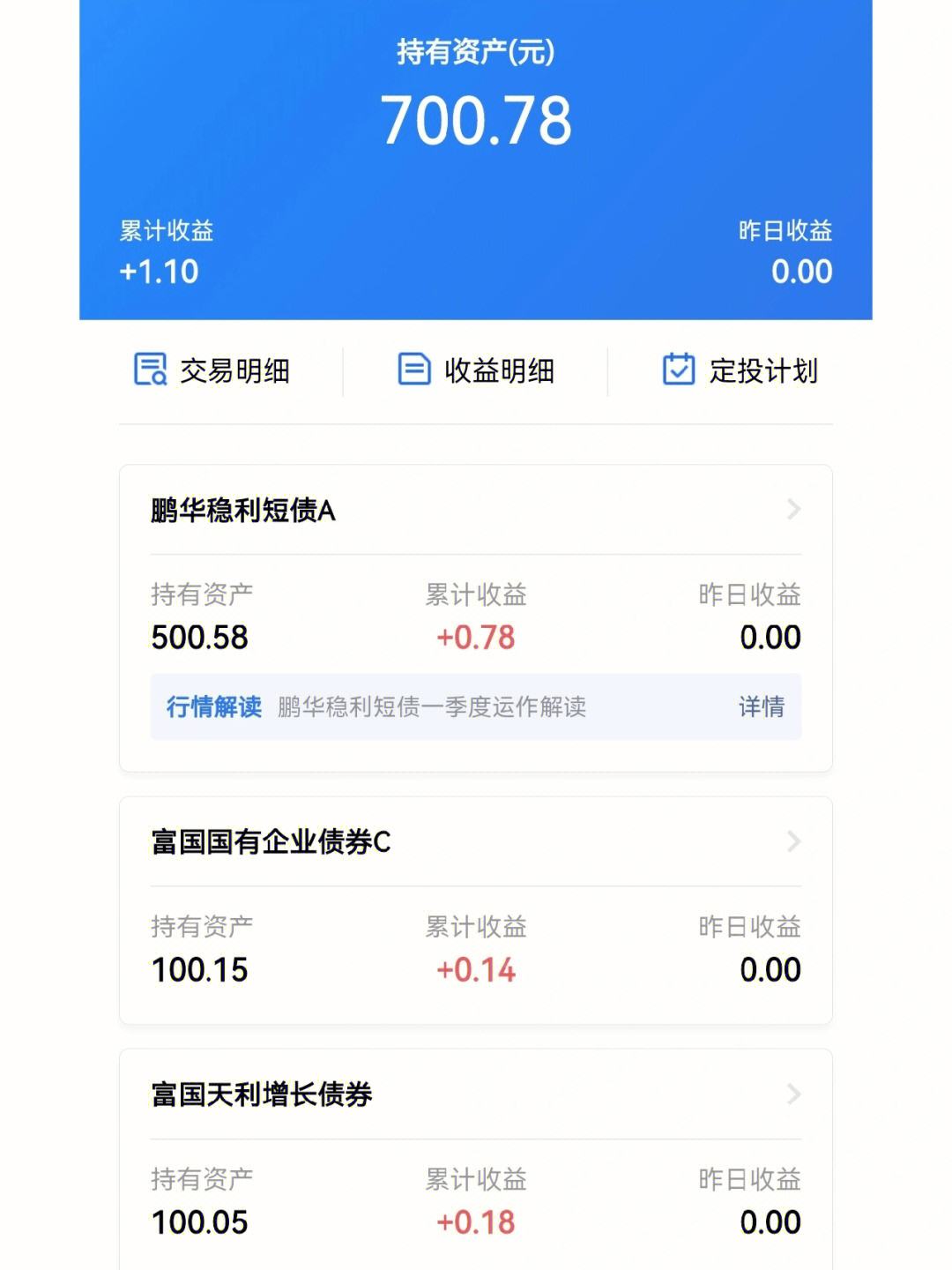Open the 鹏华稳利短债A fund card
Screen dimensions: 952x1270
click(476, 511)
